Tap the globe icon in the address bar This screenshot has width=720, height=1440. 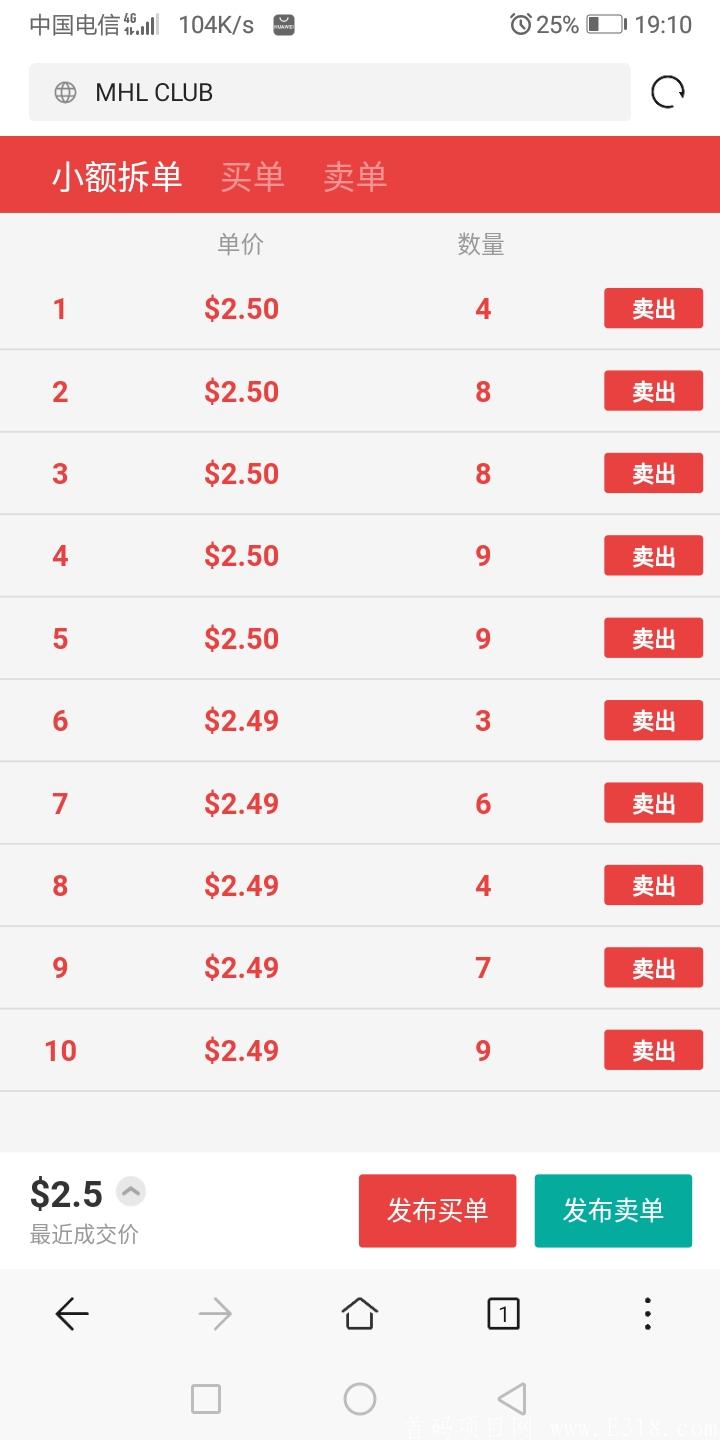[x=65, y=92]
